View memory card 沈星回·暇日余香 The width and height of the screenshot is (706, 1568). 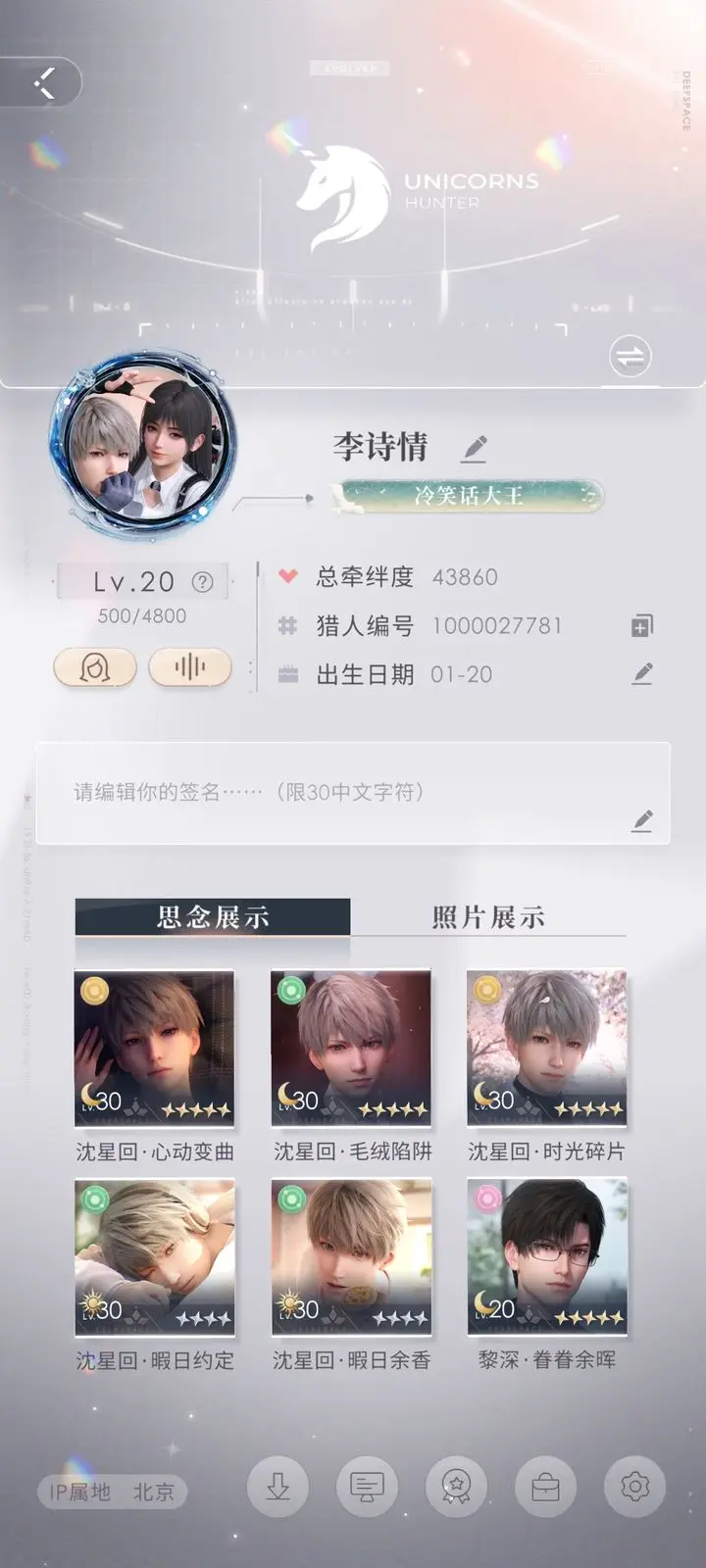[x=351, y=1256]
